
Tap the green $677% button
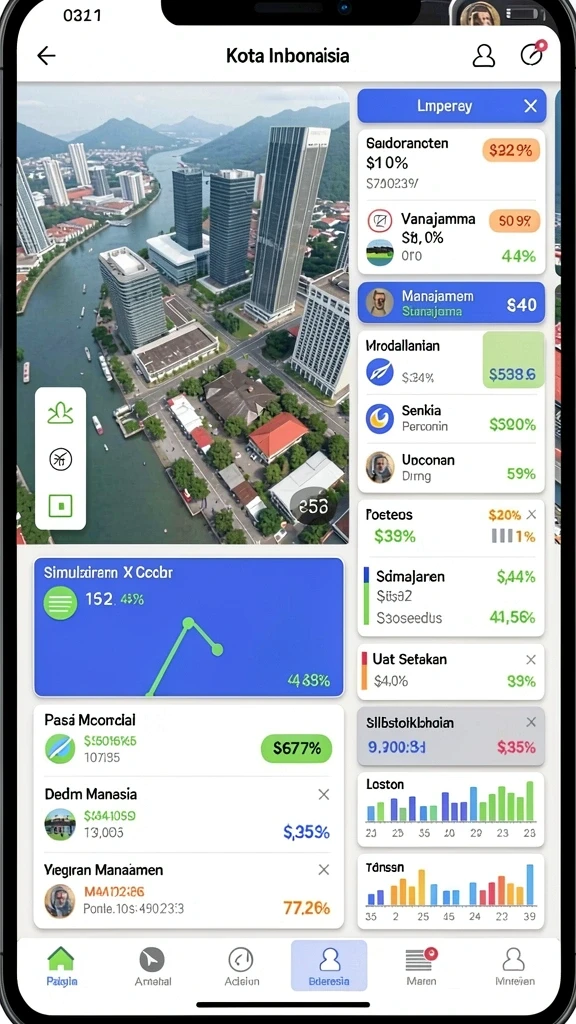point(296,748)
